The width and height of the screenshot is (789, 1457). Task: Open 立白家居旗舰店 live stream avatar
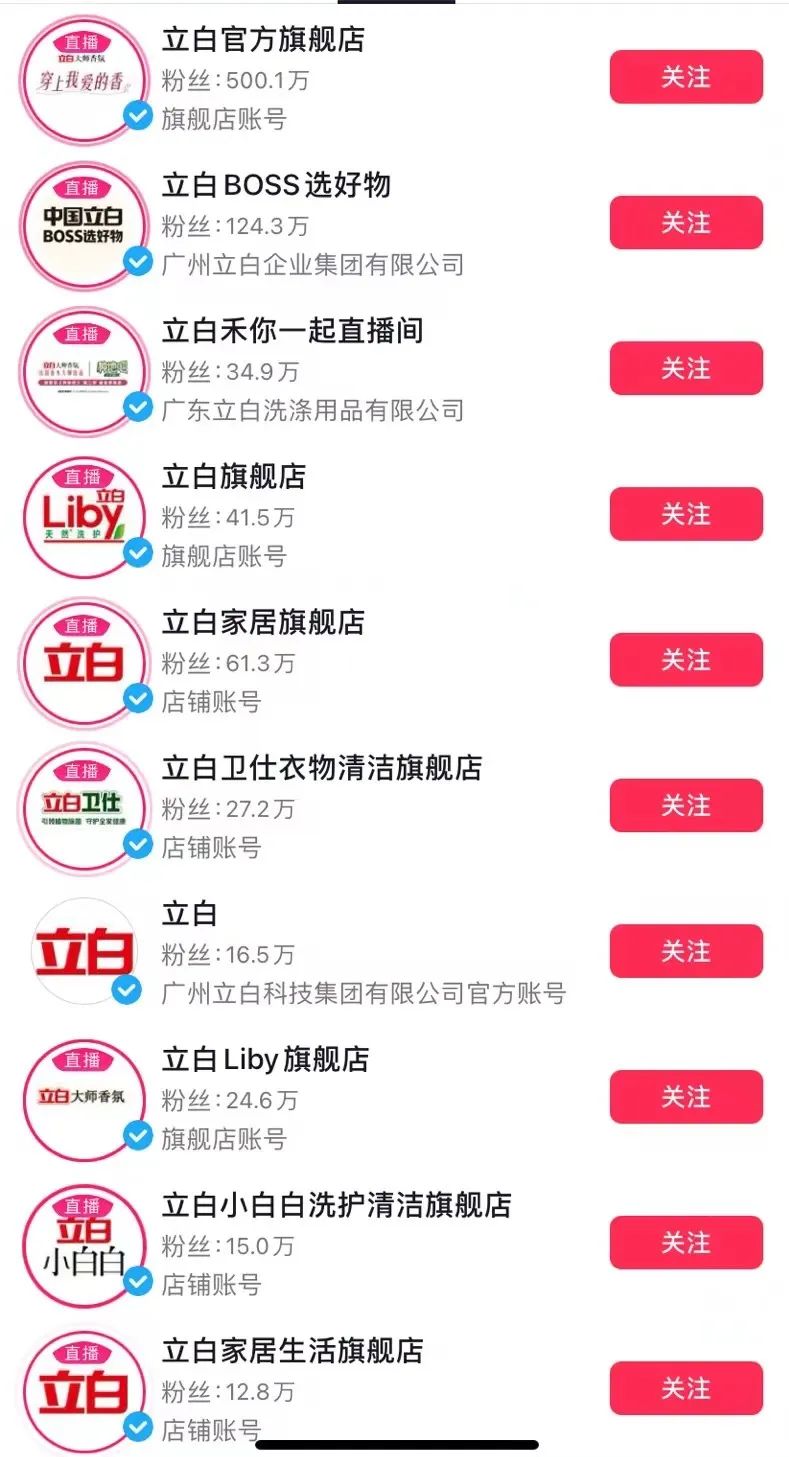[84, 661]
